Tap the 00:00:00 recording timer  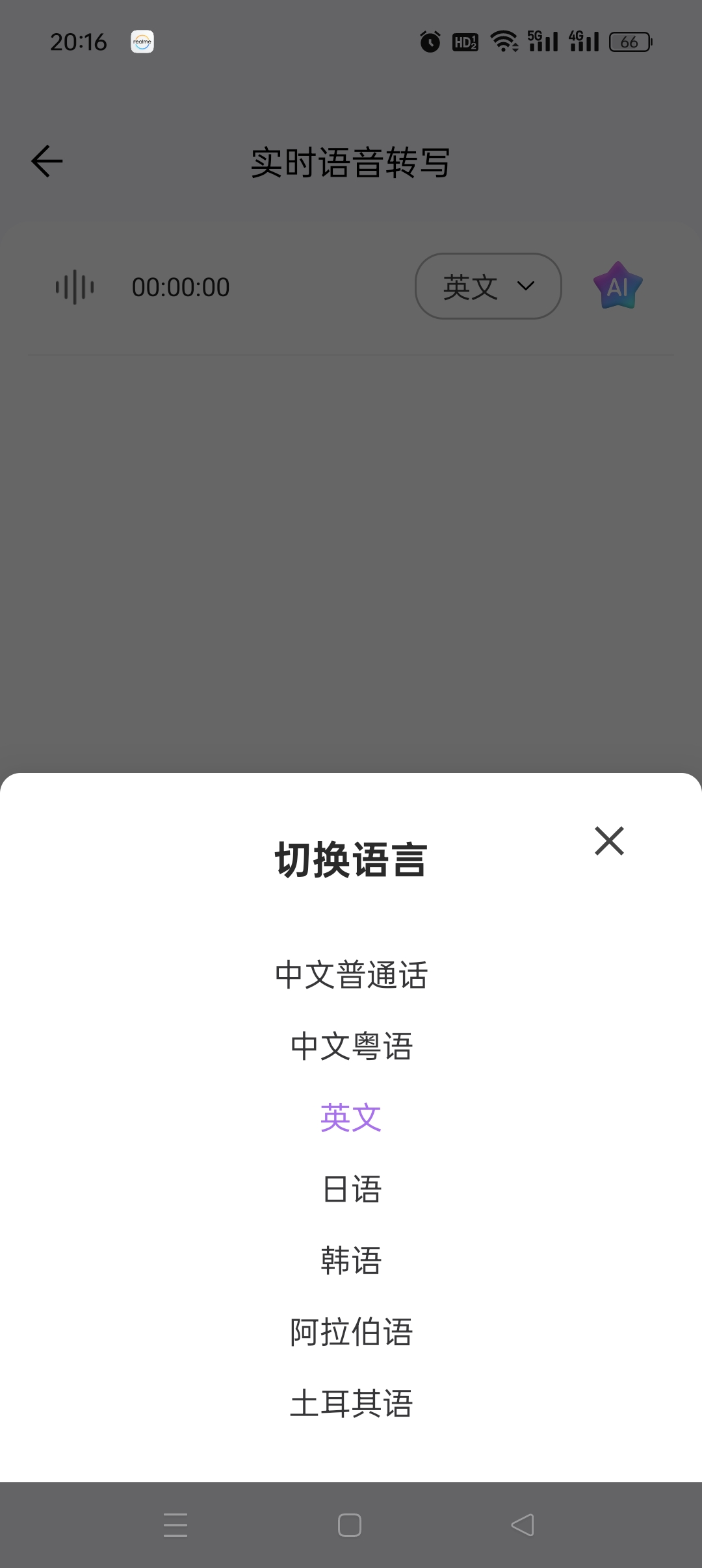coord(180,286)
